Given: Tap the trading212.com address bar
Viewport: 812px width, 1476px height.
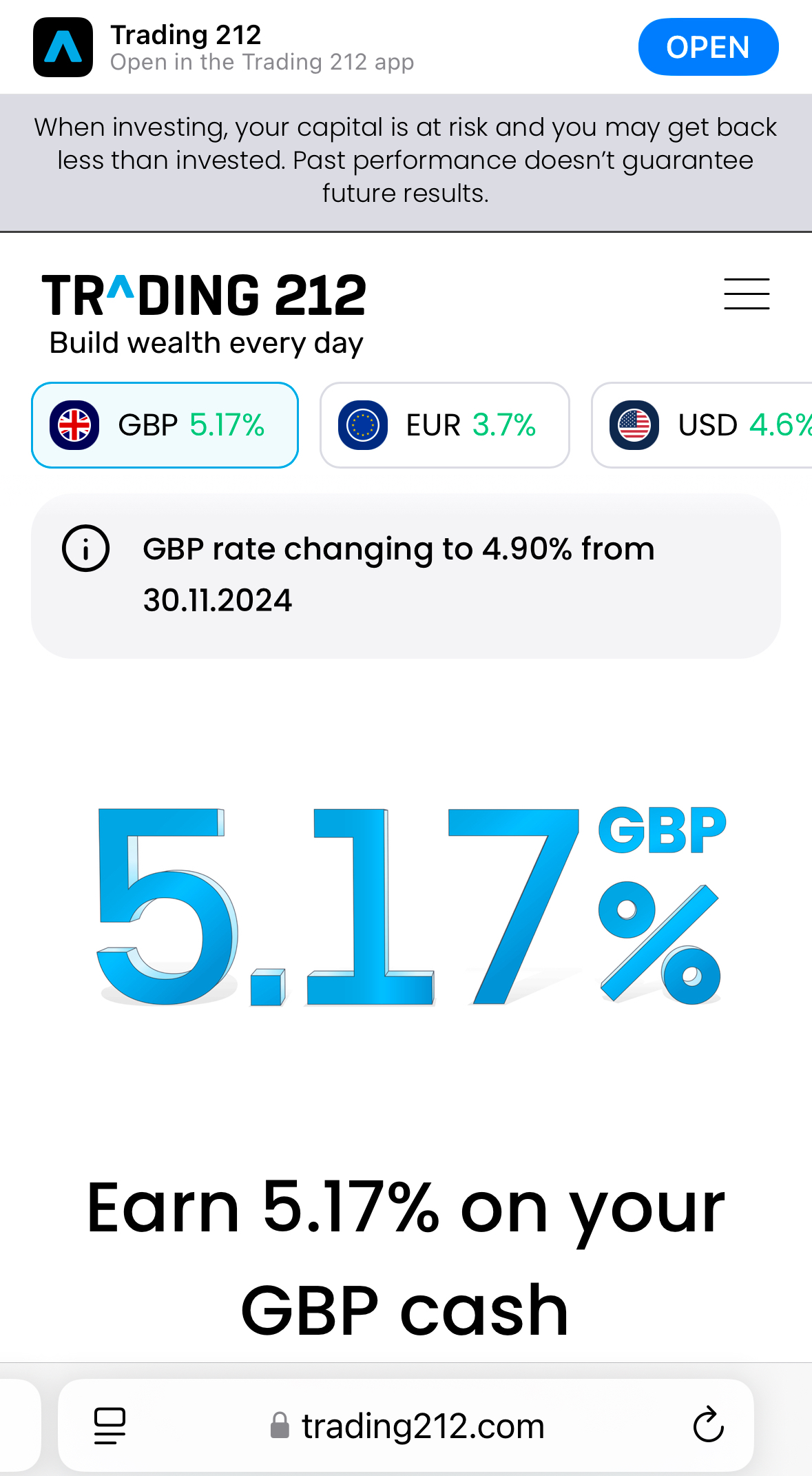Looking at the screenshot, I should pos(410,1426).
